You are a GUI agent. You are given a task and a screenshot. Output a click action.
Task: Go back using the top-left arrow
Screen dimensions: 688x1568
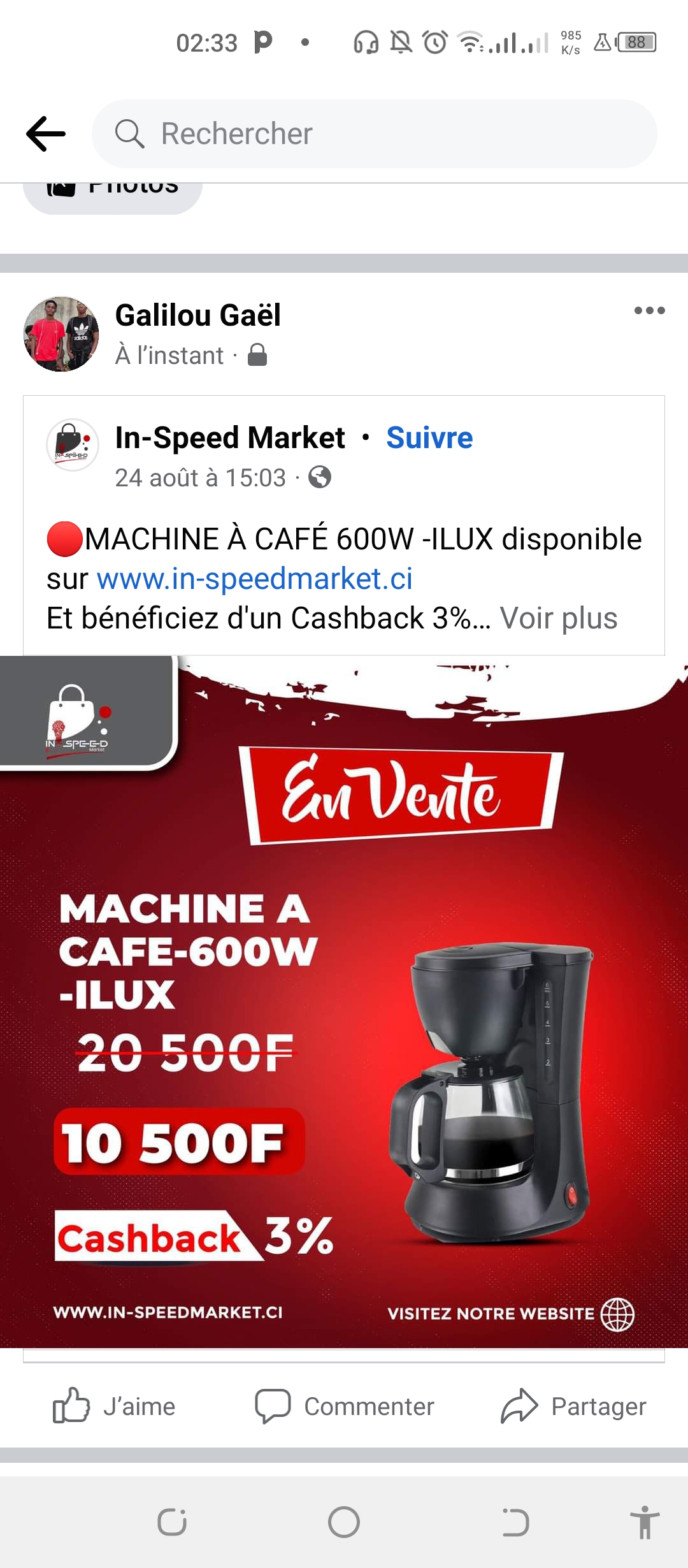(x=46, y=134)
